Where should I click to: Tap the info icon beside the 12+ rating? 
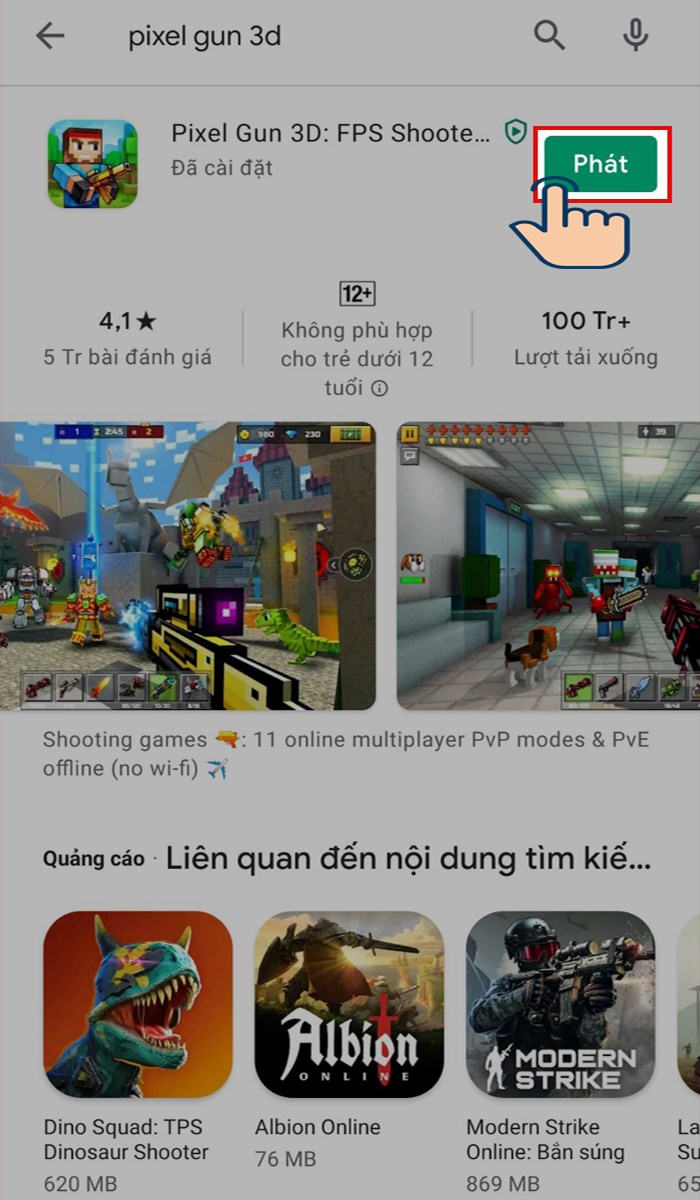[x=379, y=388]
